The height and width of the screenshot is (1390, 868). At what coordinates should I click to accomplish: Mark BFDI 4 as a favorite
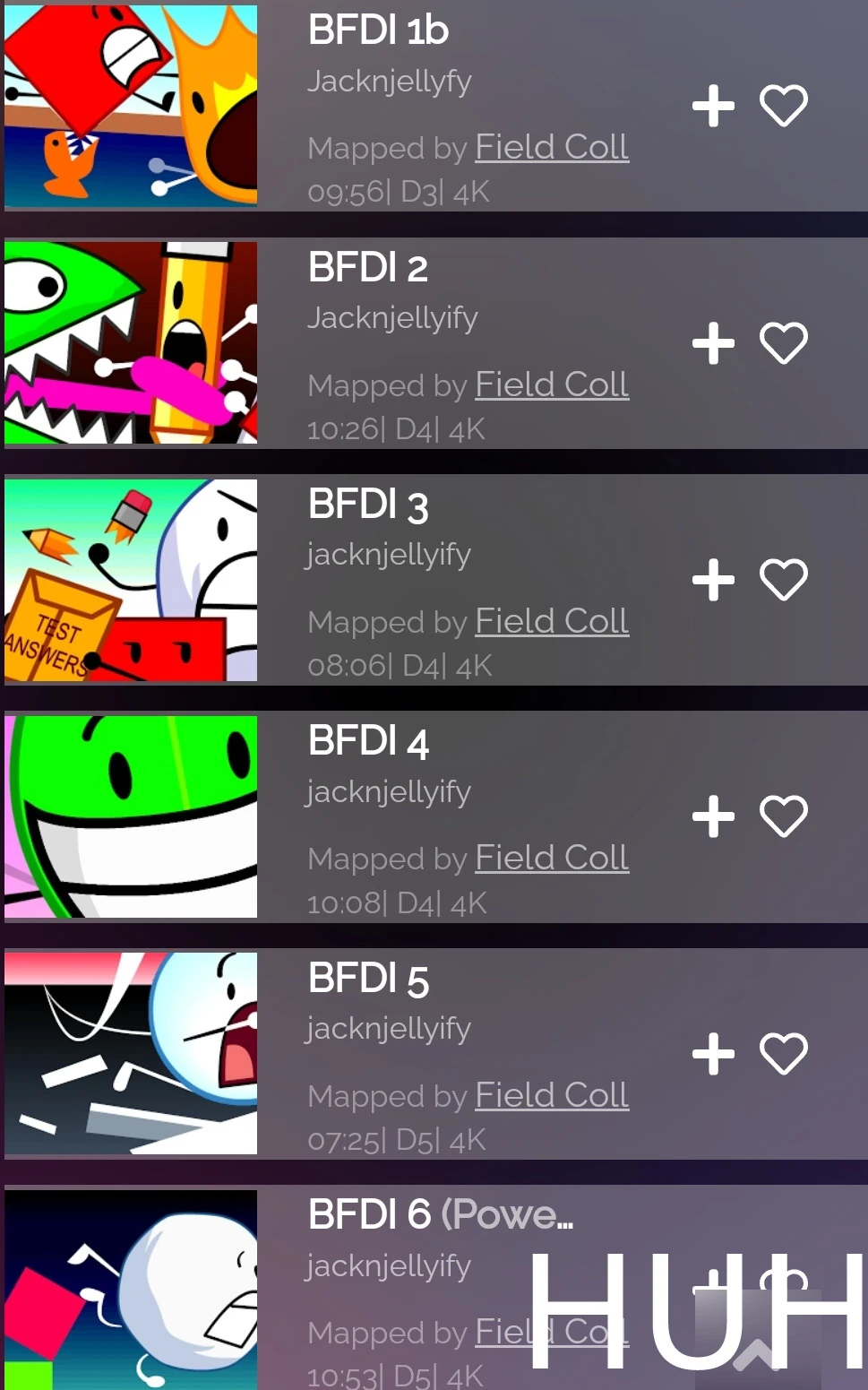point(784,816)
